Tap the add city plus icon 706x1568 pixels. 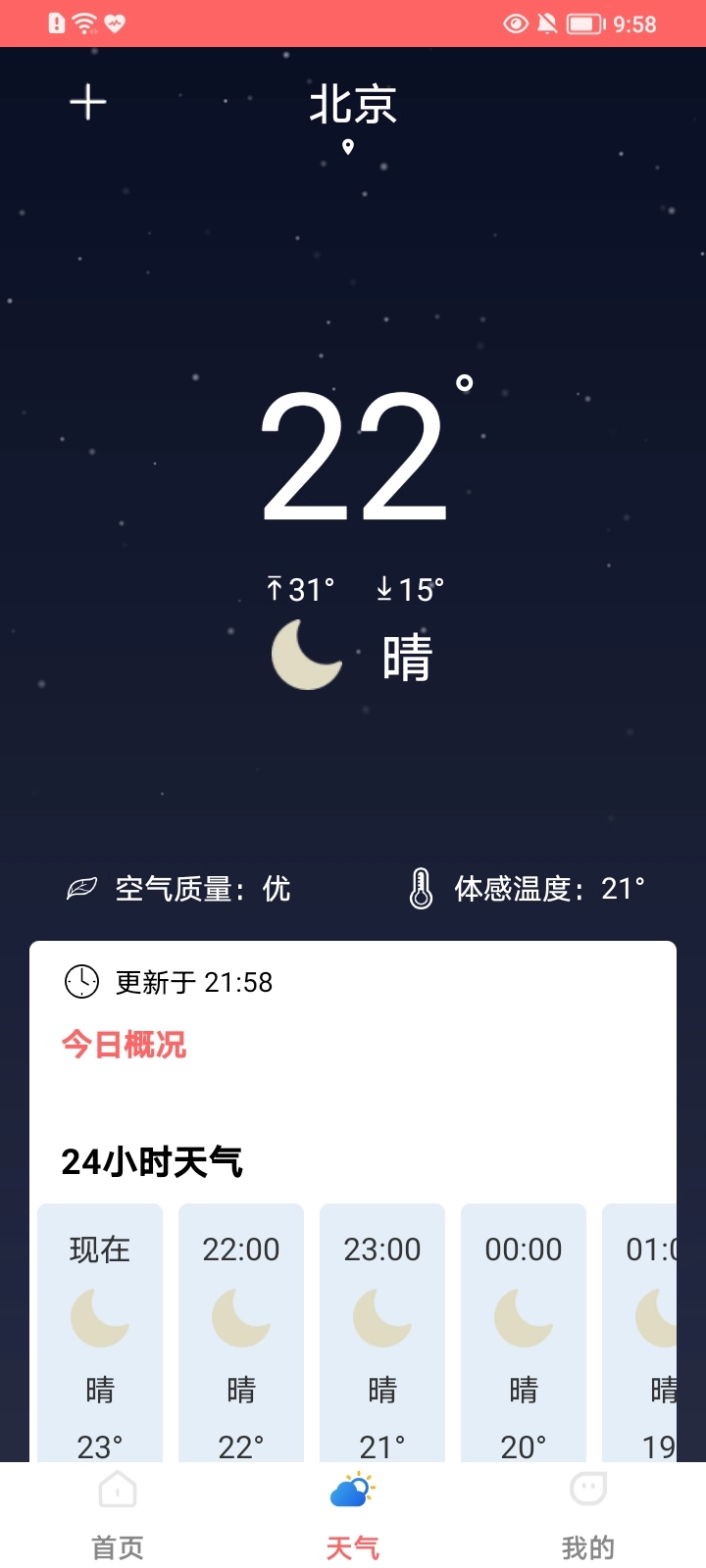coord(86,102)
